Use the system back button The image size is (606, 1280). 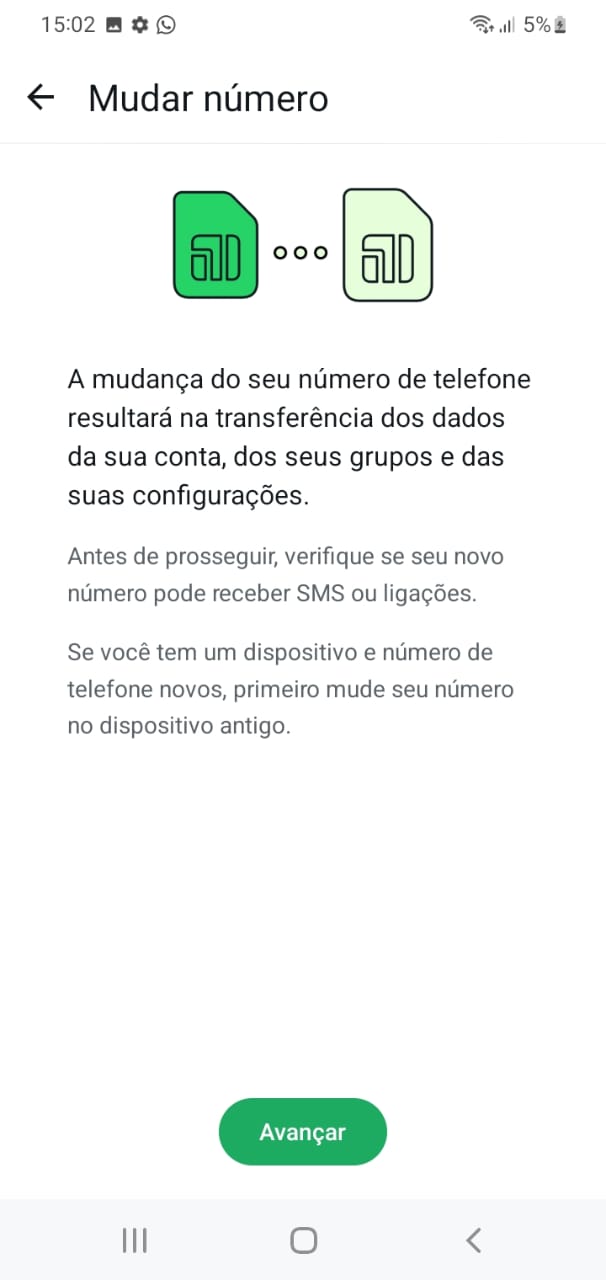coord(473,1241)
